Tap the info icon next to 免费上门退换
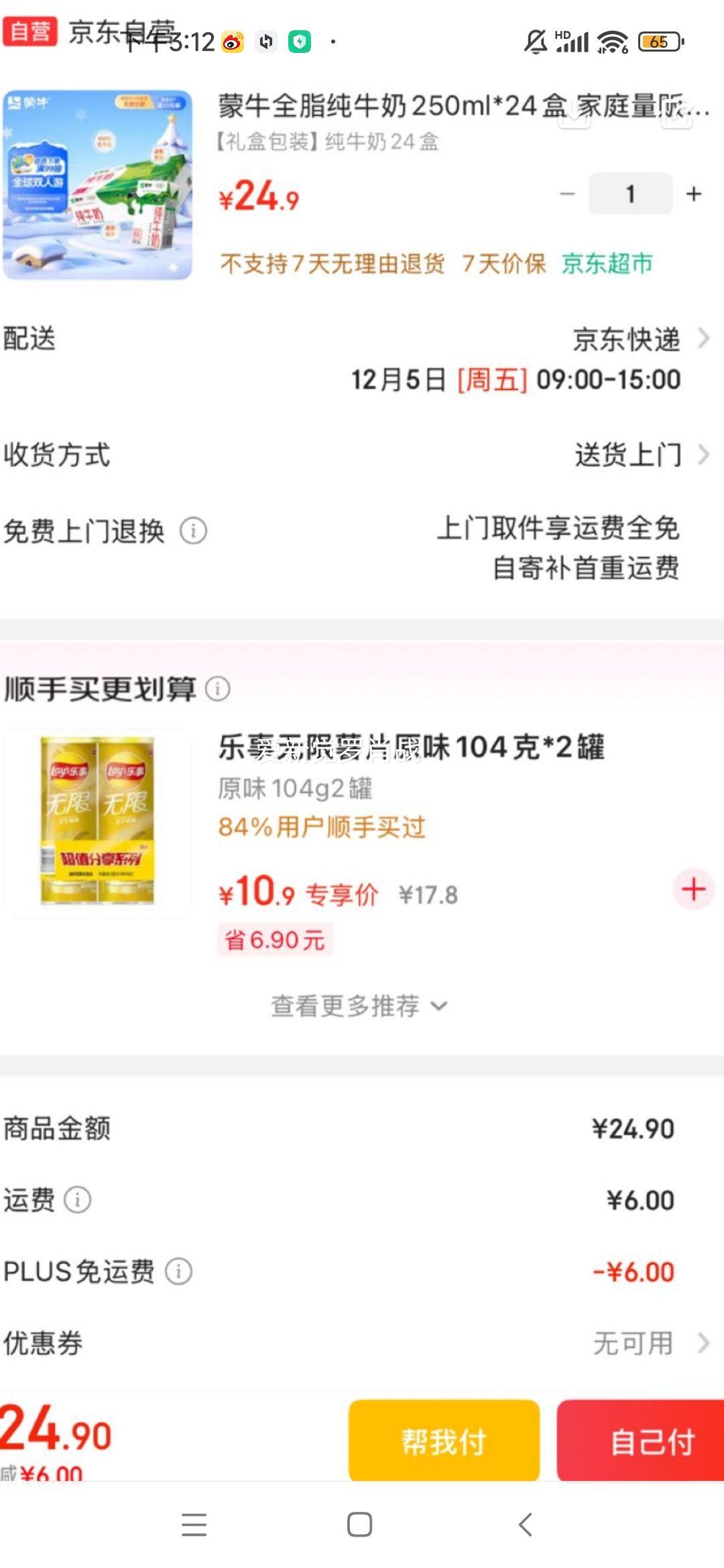The image size is (724, 1568). 194,531
